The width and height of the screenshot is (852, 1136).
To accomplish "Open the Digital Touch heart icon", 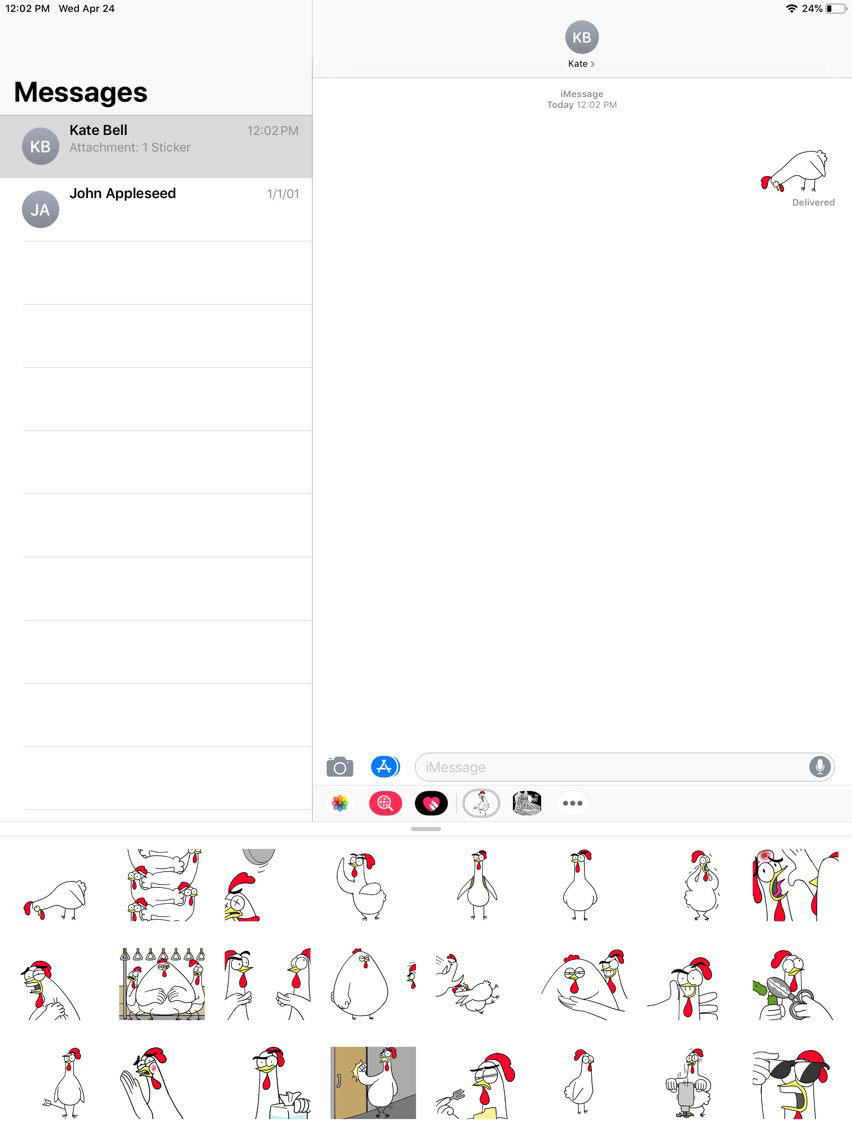I will coord(431,803).
